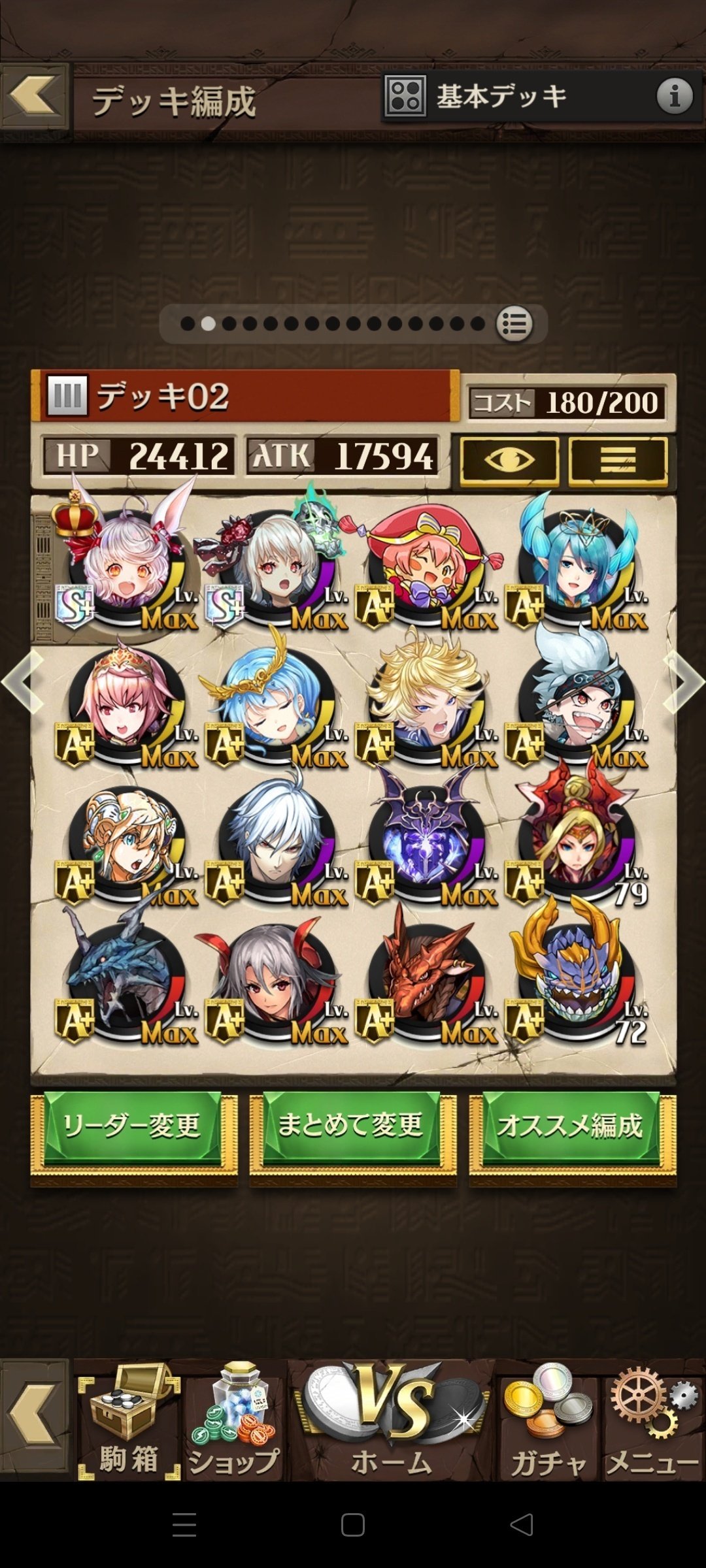Go to the next deck with right arrow
Viewport: 706px width, 1568px height.
point(684,681)
